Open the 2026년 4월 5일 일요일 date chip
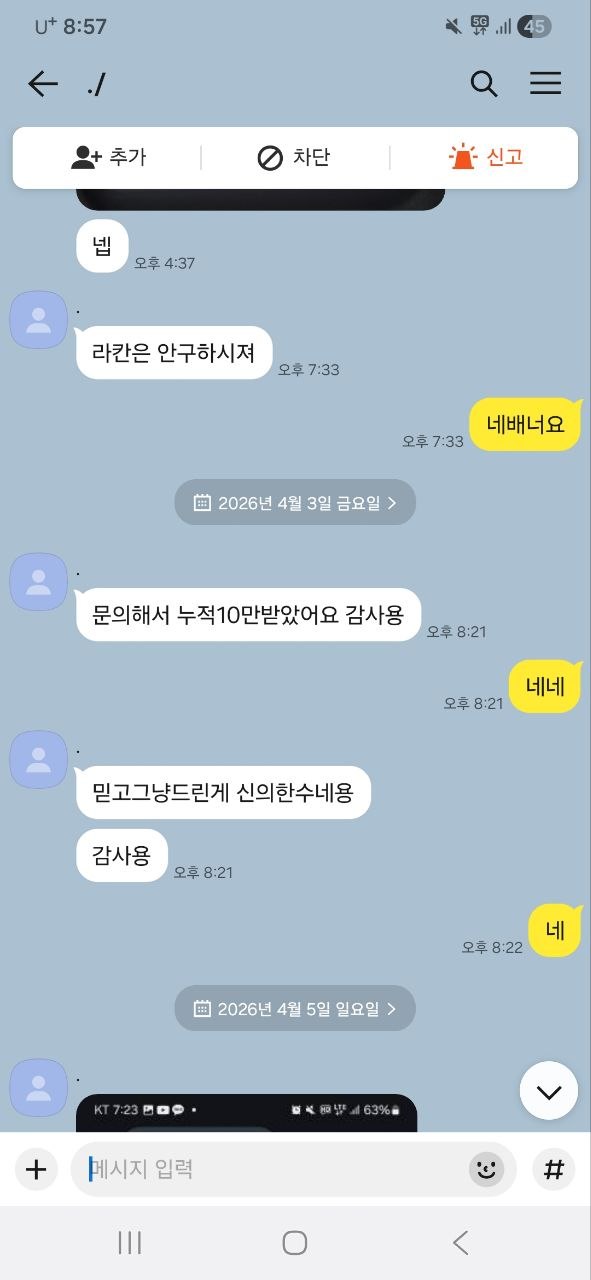This screenshot has height=1280, width=591. (x=295, y=1008)
